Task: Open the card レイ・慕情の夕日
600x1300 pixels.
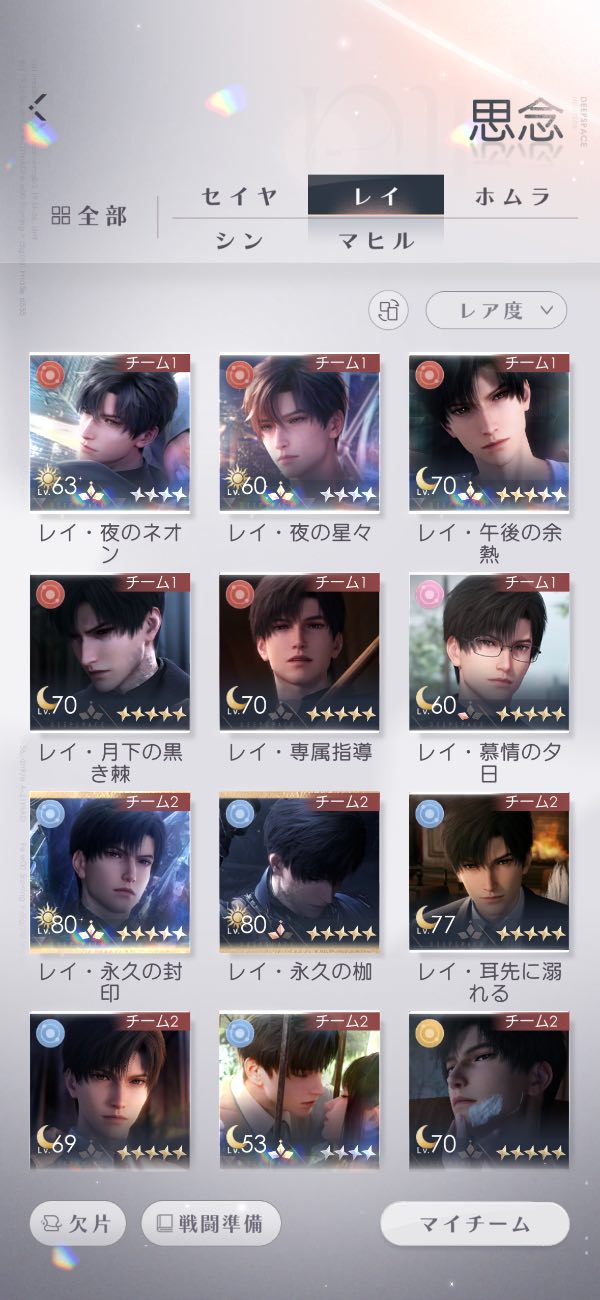Action: point(490,652)
